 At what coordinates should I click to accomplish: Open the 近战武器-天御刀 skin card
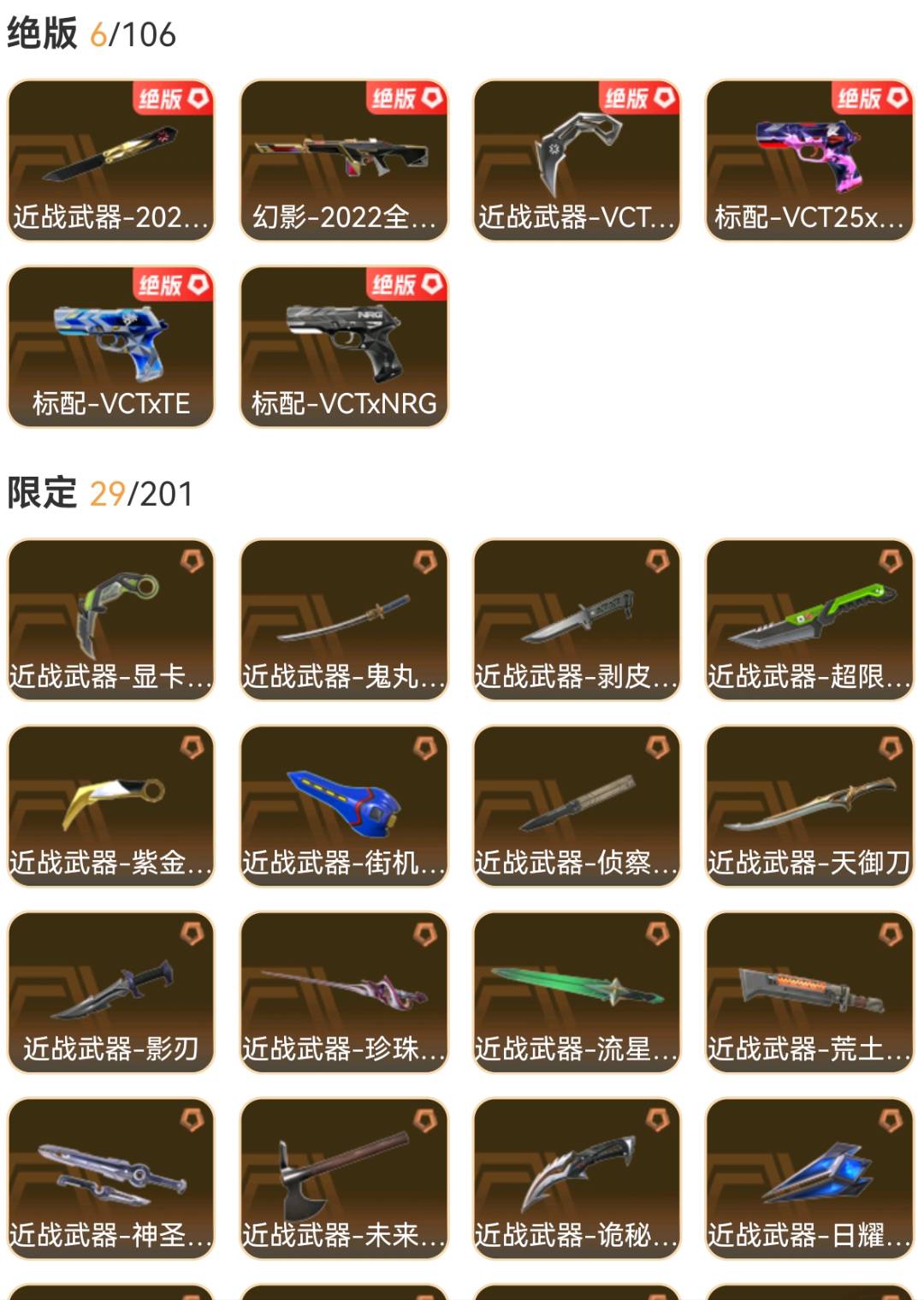point(809,806)
